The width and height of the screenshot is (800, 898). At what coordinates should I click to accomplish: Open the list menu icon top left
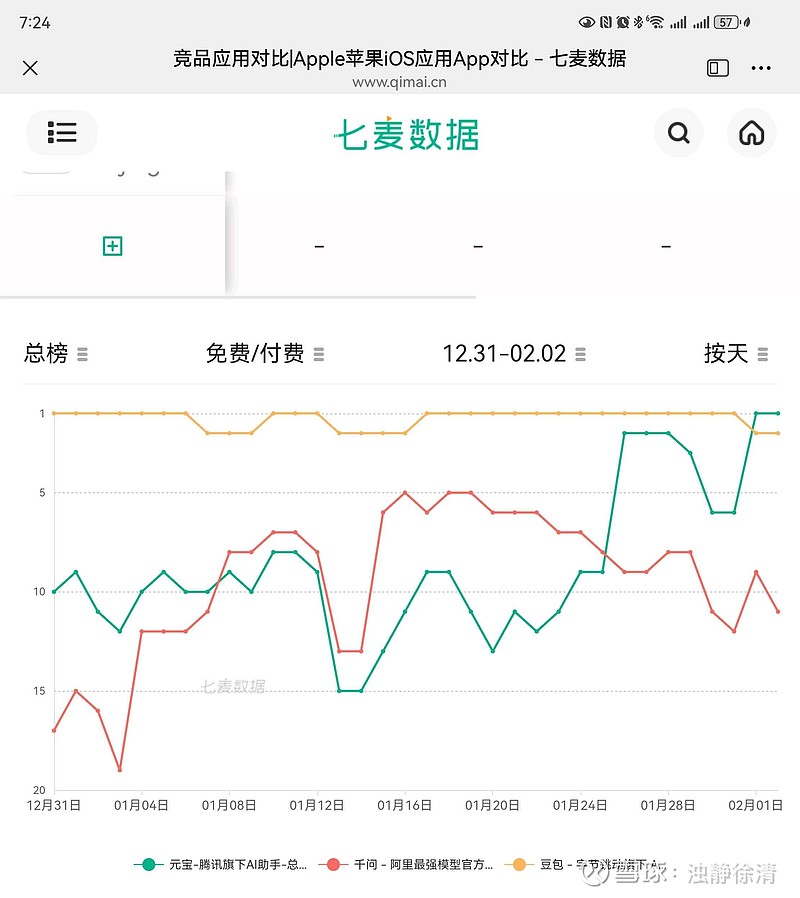62,132
